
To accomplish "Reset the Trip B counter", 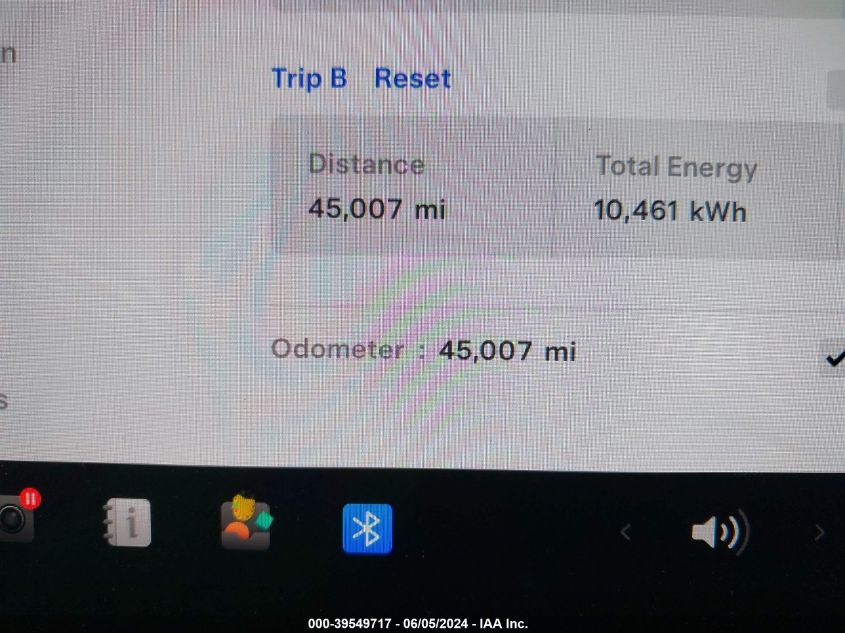I will (412, 78).
